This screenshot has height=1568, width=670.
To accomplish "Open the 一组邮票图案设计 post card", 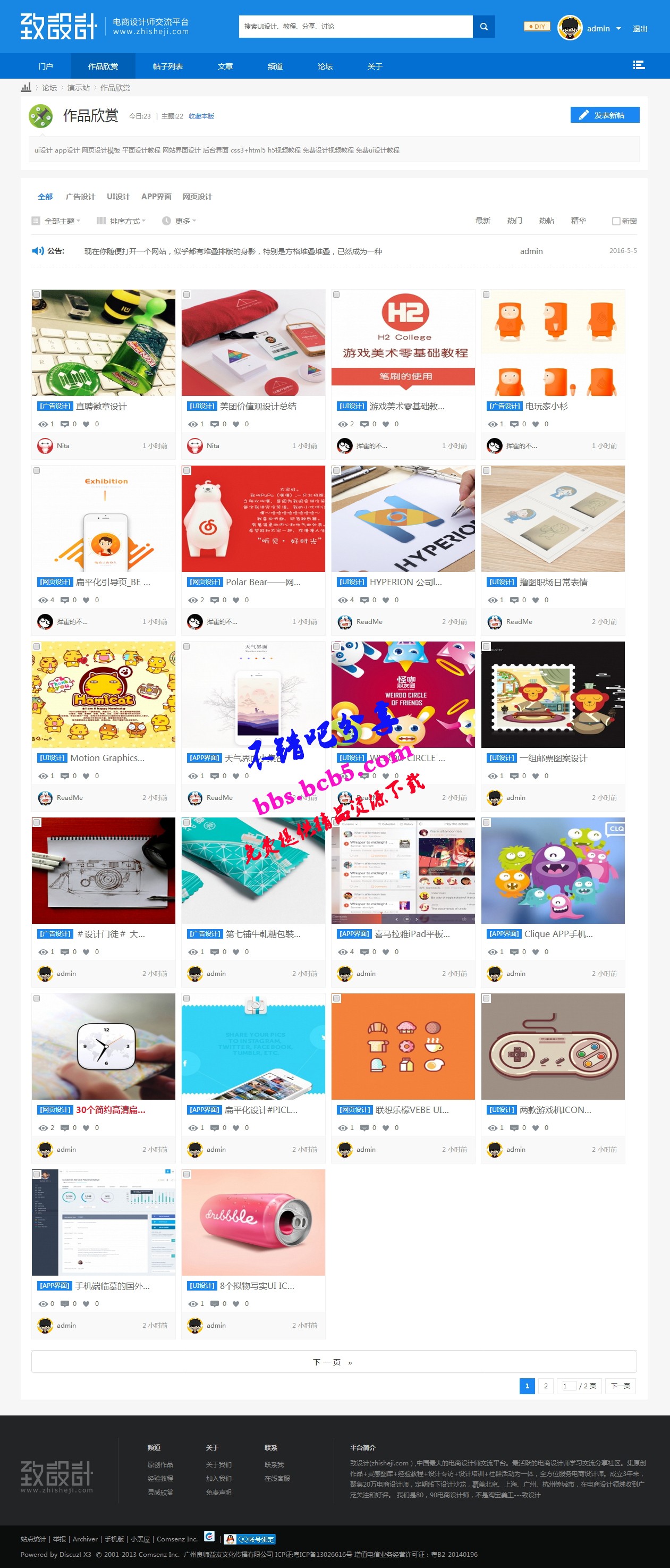I will tap(553, 758).
